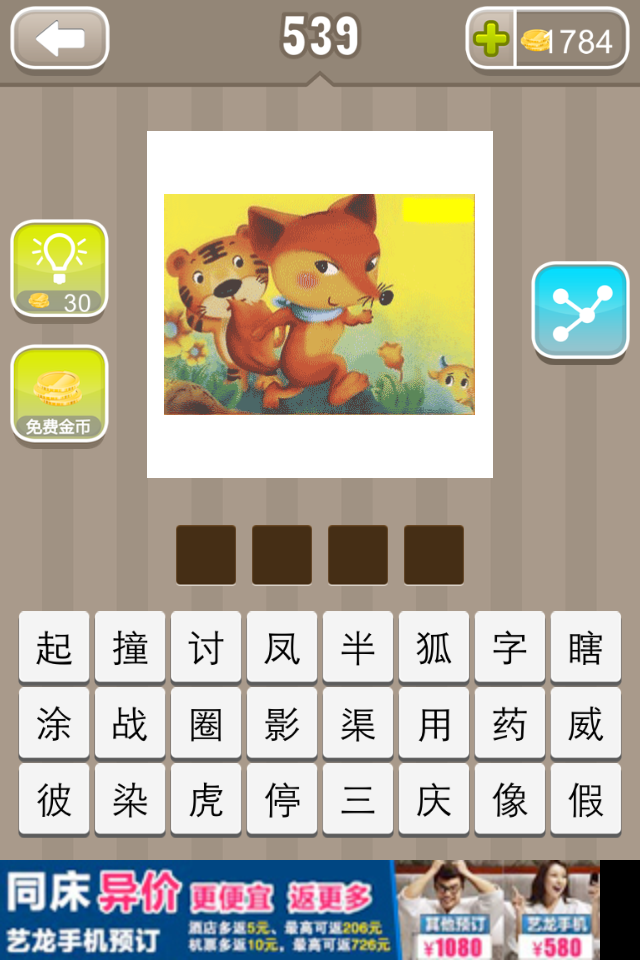This screenshot has height=960, width=640.
Task: Select the character 狐
Action: [434, 647]
